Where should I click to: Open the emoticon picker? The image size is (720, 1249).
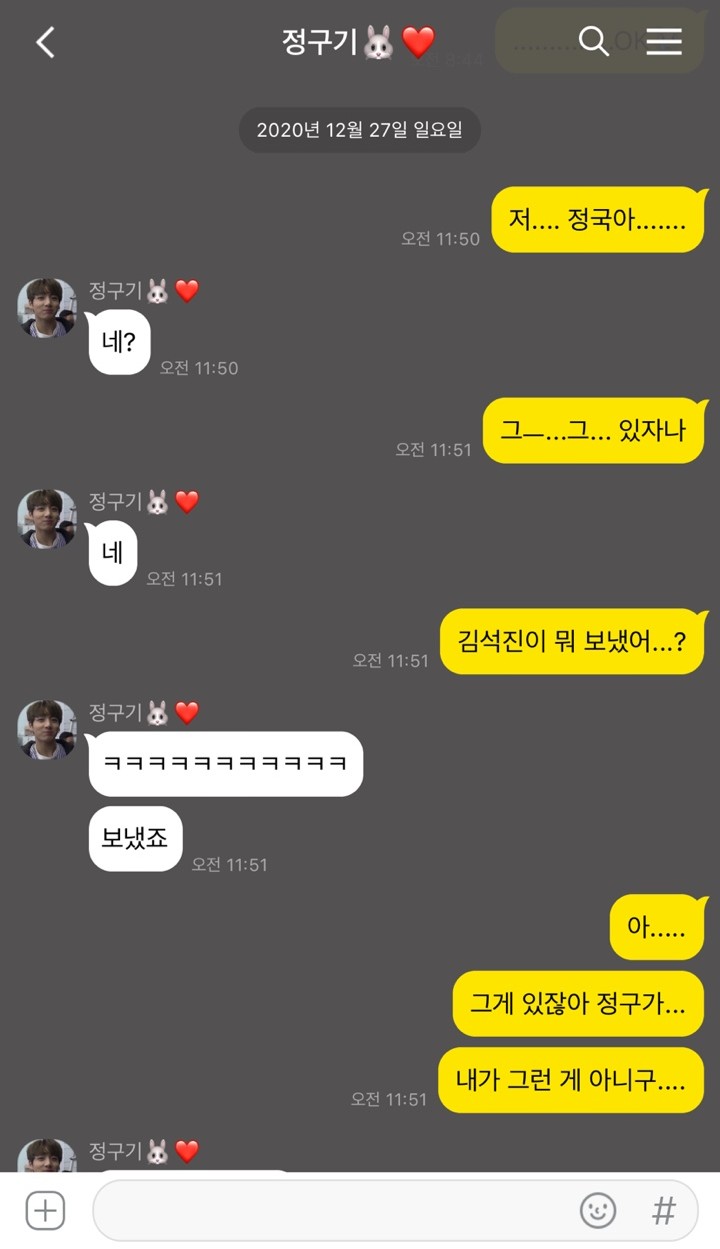(598, 1211)
